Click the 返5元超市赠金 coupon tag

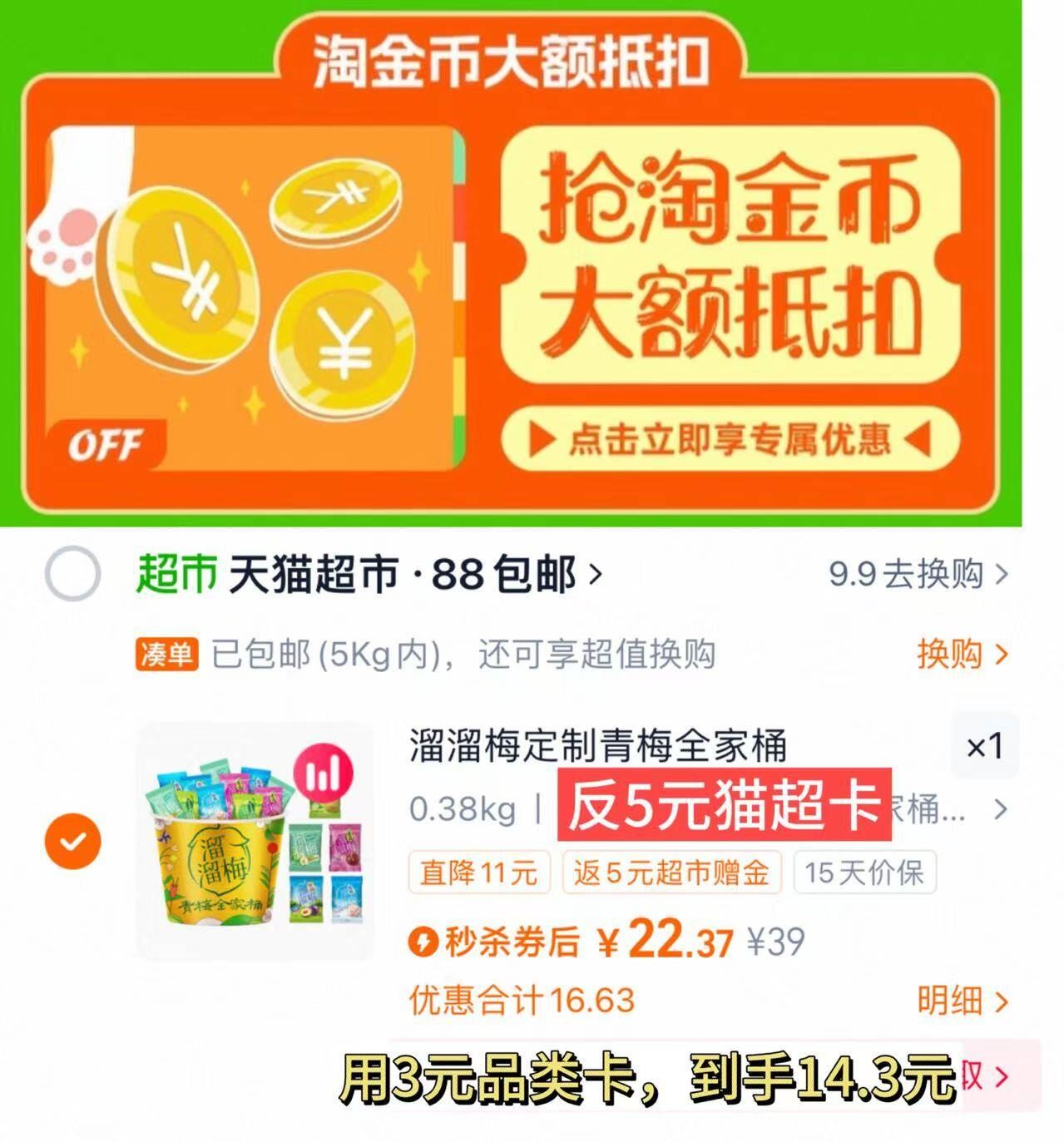click(x=674, y=873)
